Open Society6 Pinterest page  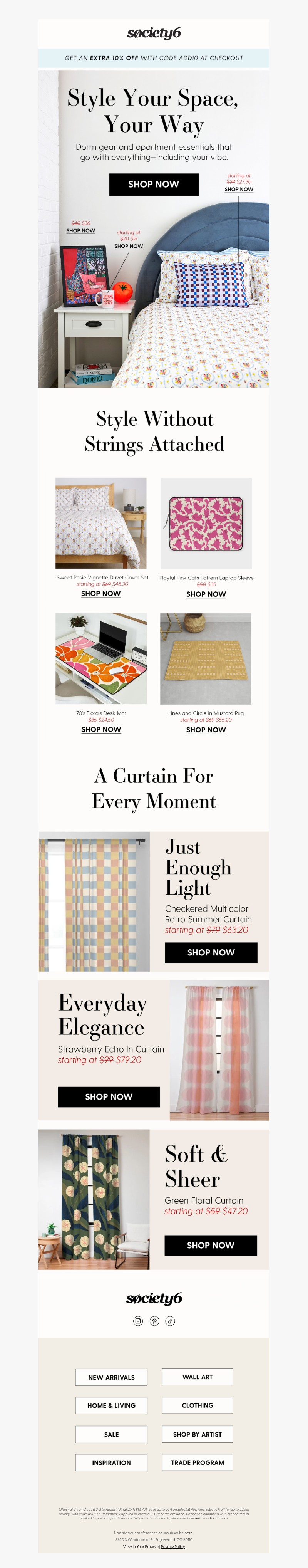point(155,1320)
